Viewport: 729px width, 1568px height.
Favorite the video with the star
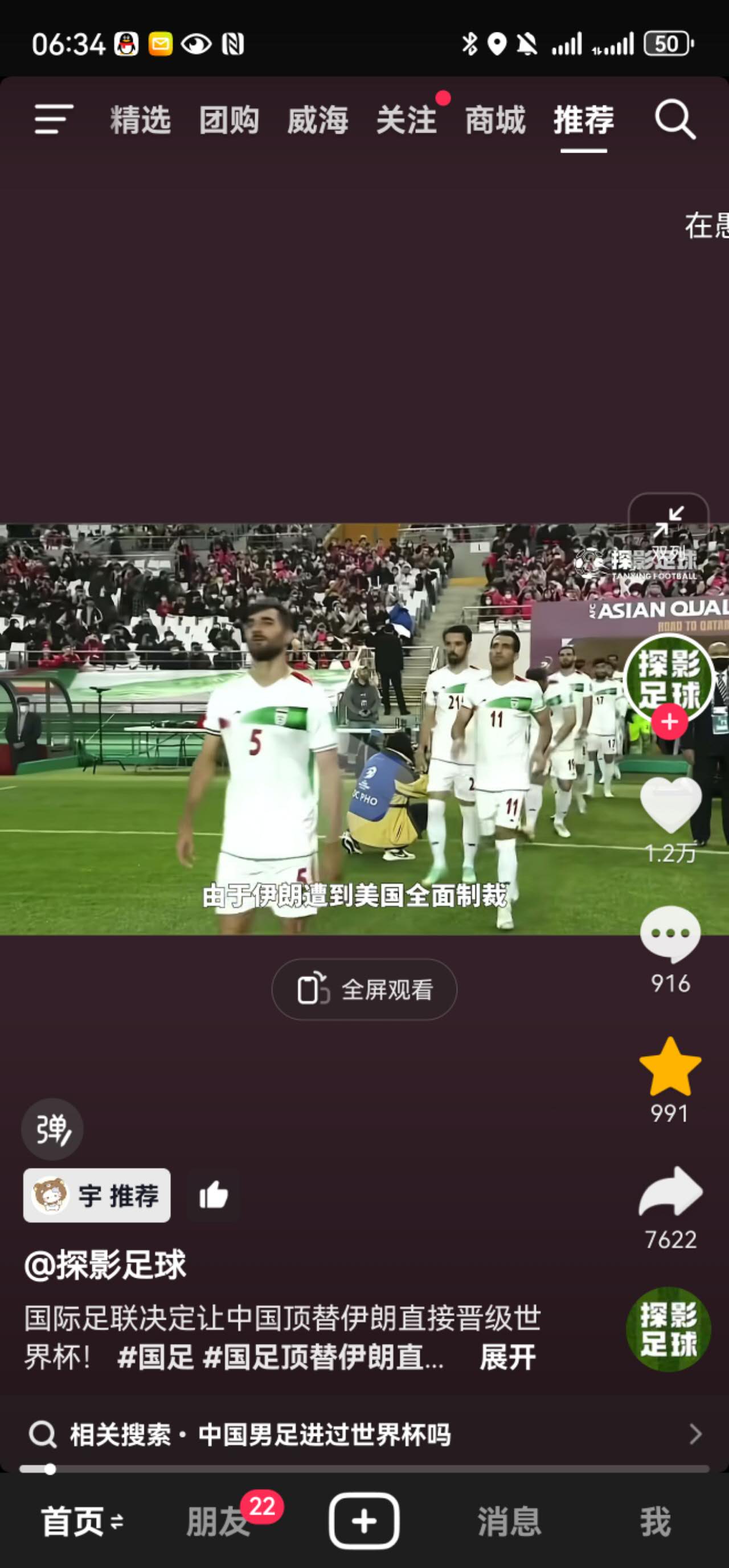(670, 1068)
